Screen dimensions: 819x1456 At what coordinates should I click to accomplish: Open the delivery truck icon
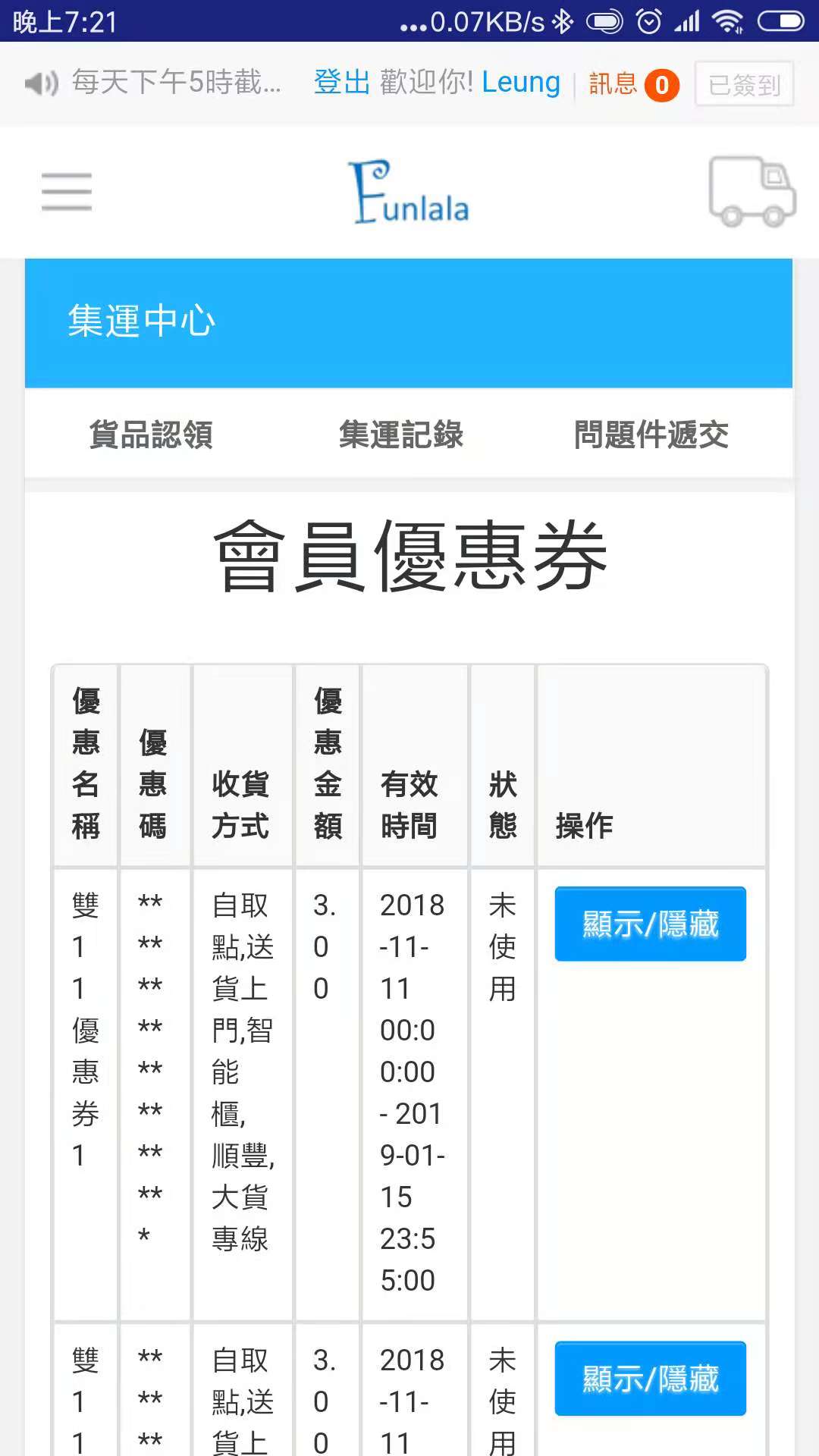(x=752, y=191)
